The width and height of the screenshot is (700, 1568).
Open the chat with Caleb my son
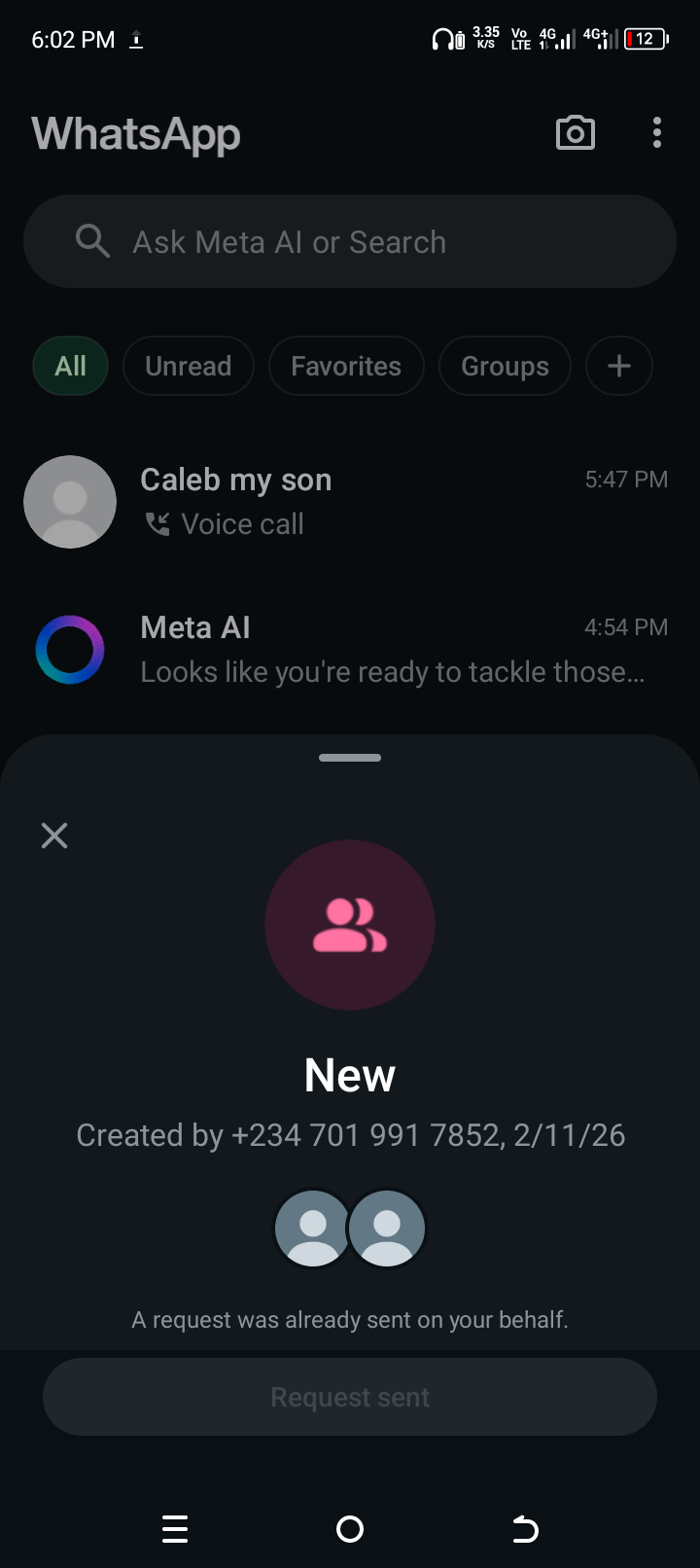click(350, 502)
